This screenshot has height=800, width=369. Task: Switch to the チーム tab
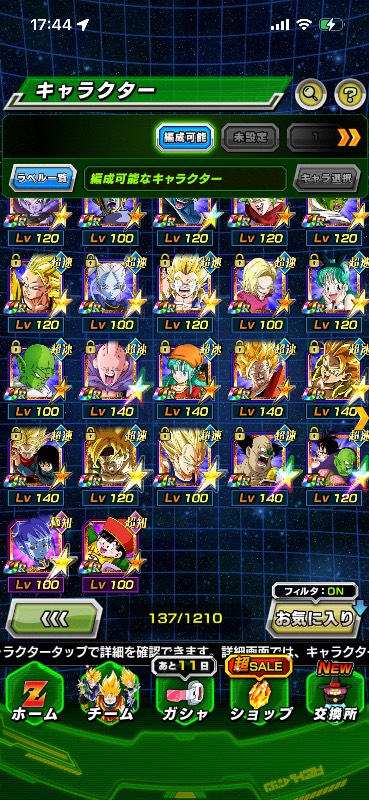109,695
